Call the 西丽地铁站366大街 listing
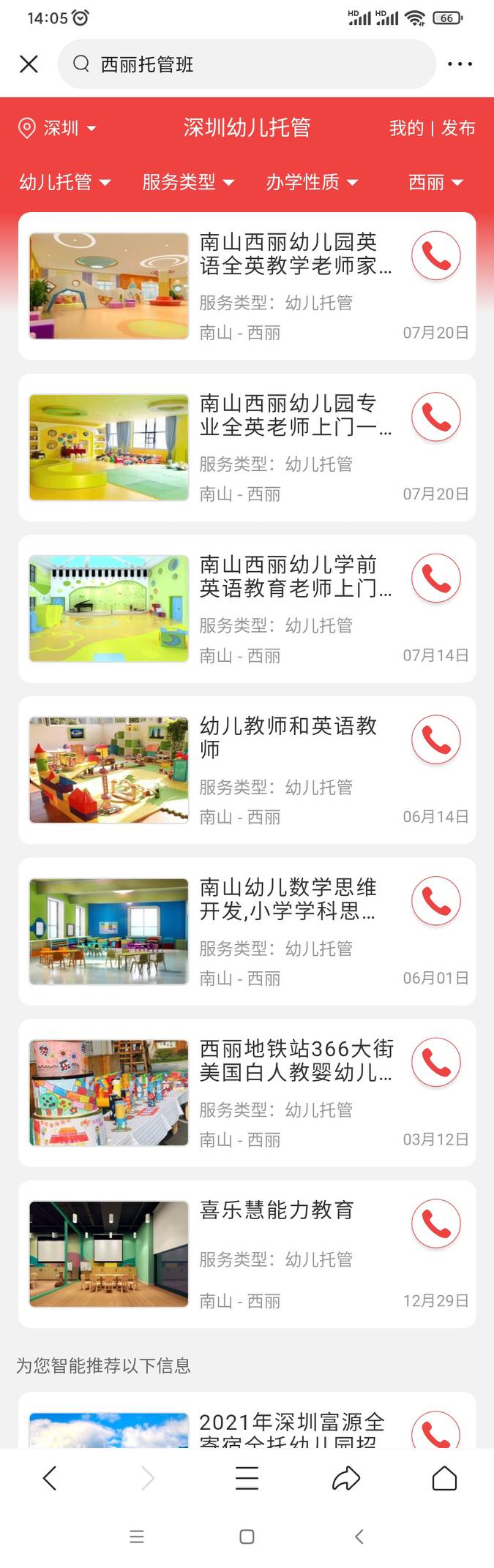The image size is (494, 1568). coord(436,1062)
